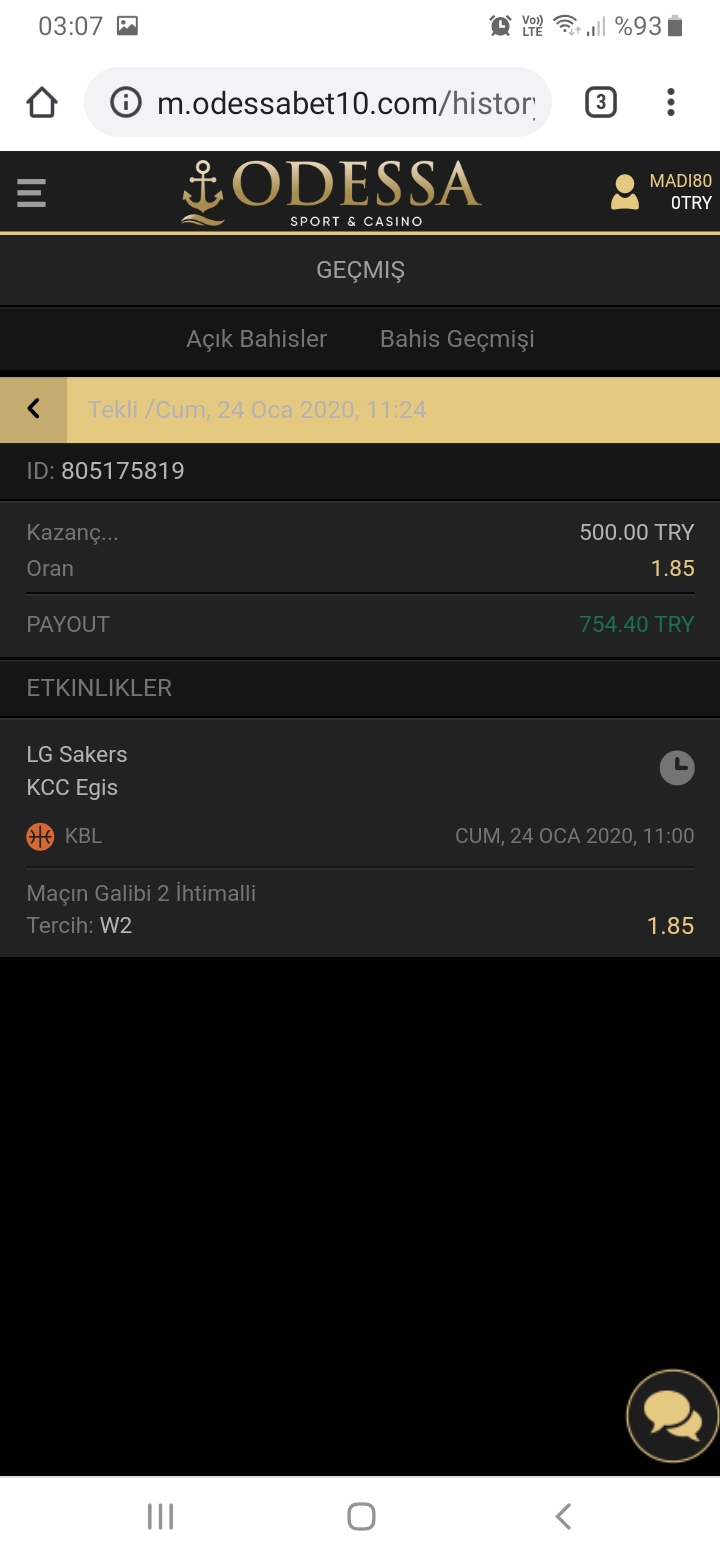This screenshot has height=1560, width=720.
Task: Tap the browser address bar
Action: coord(318,102)
